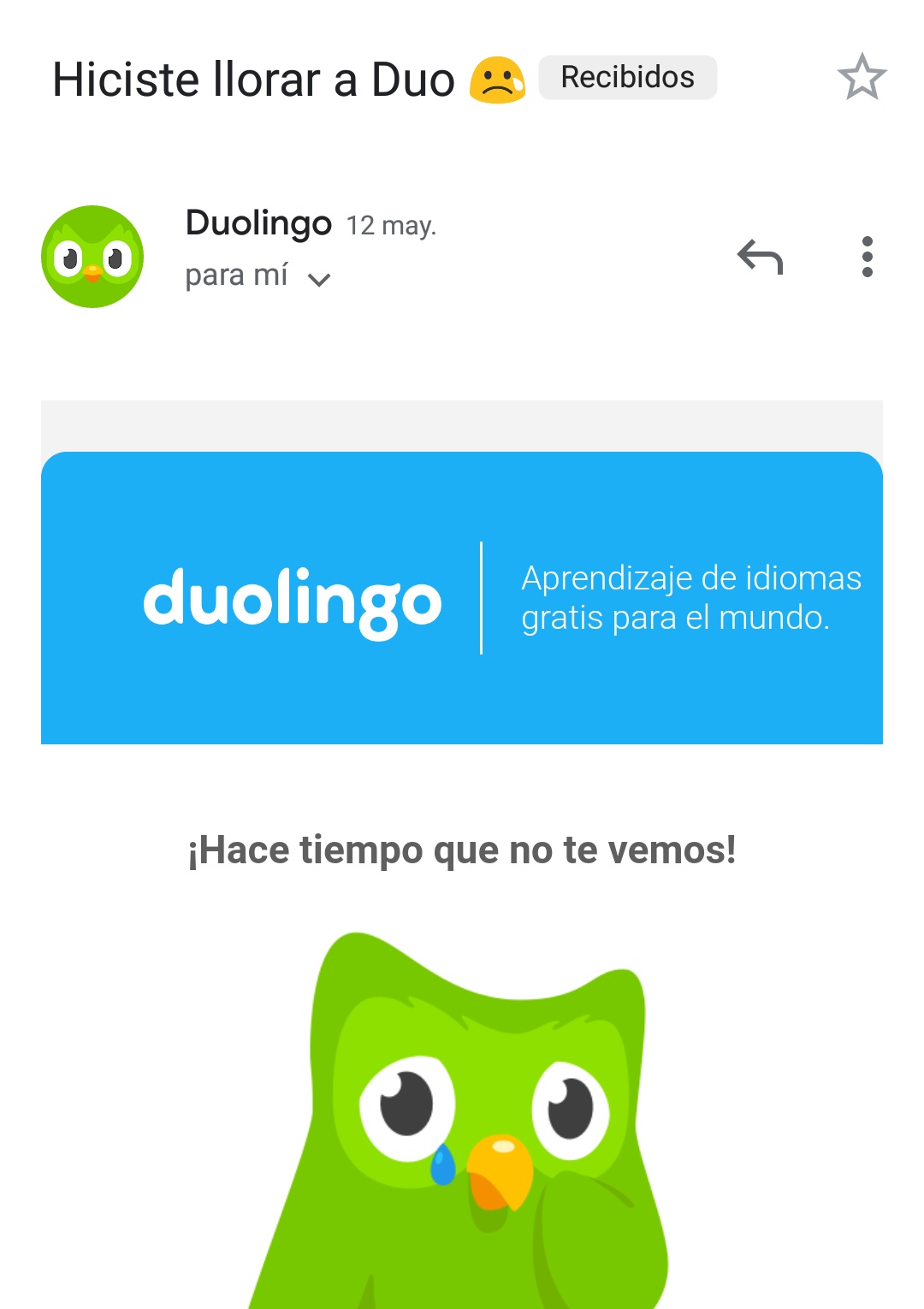Viewport: 924px width, 1309px height.
Task: Reply to the Duolingo email
Action: [x=760, y=257]
